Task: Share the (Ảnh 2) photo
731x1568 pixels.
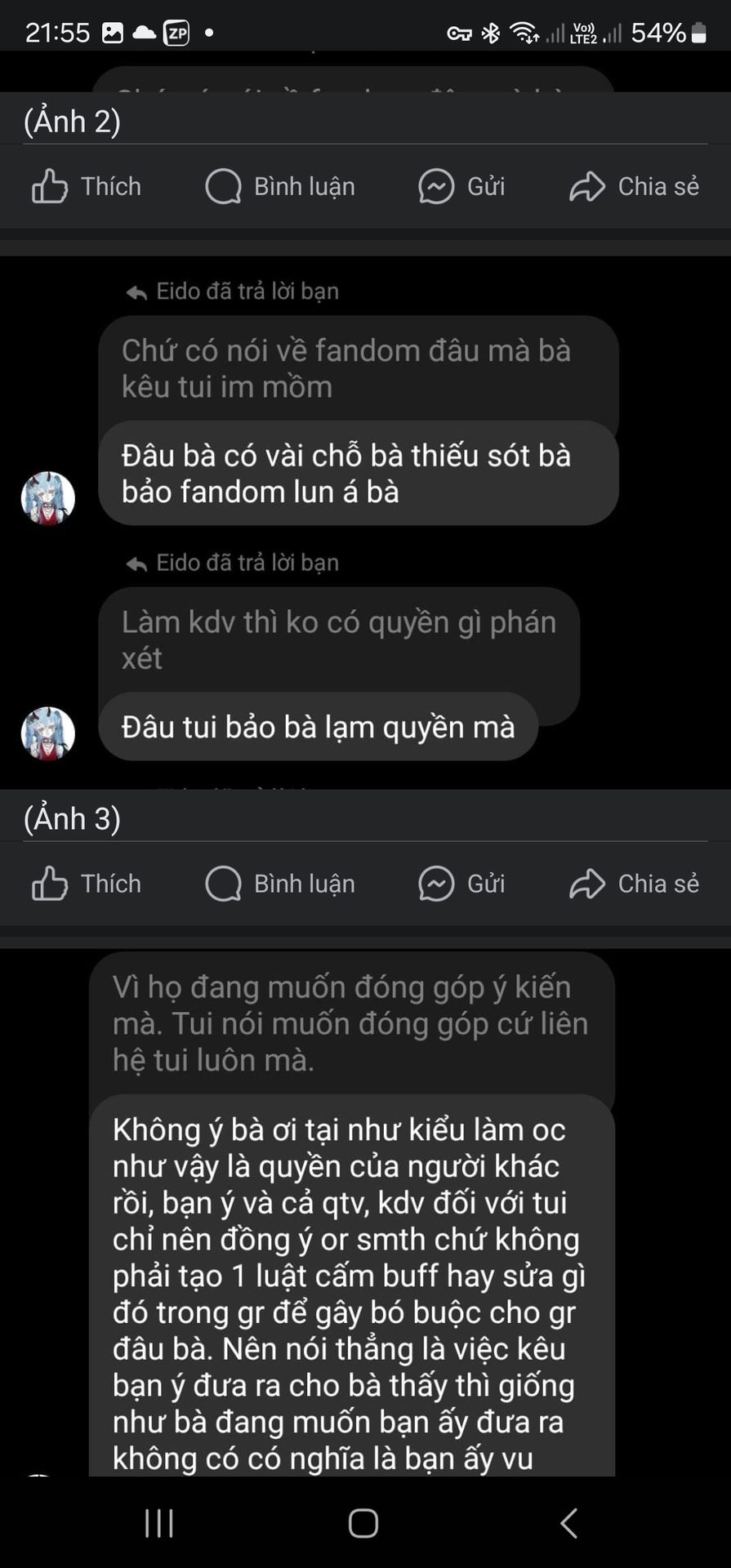Action: coord(634,187)
